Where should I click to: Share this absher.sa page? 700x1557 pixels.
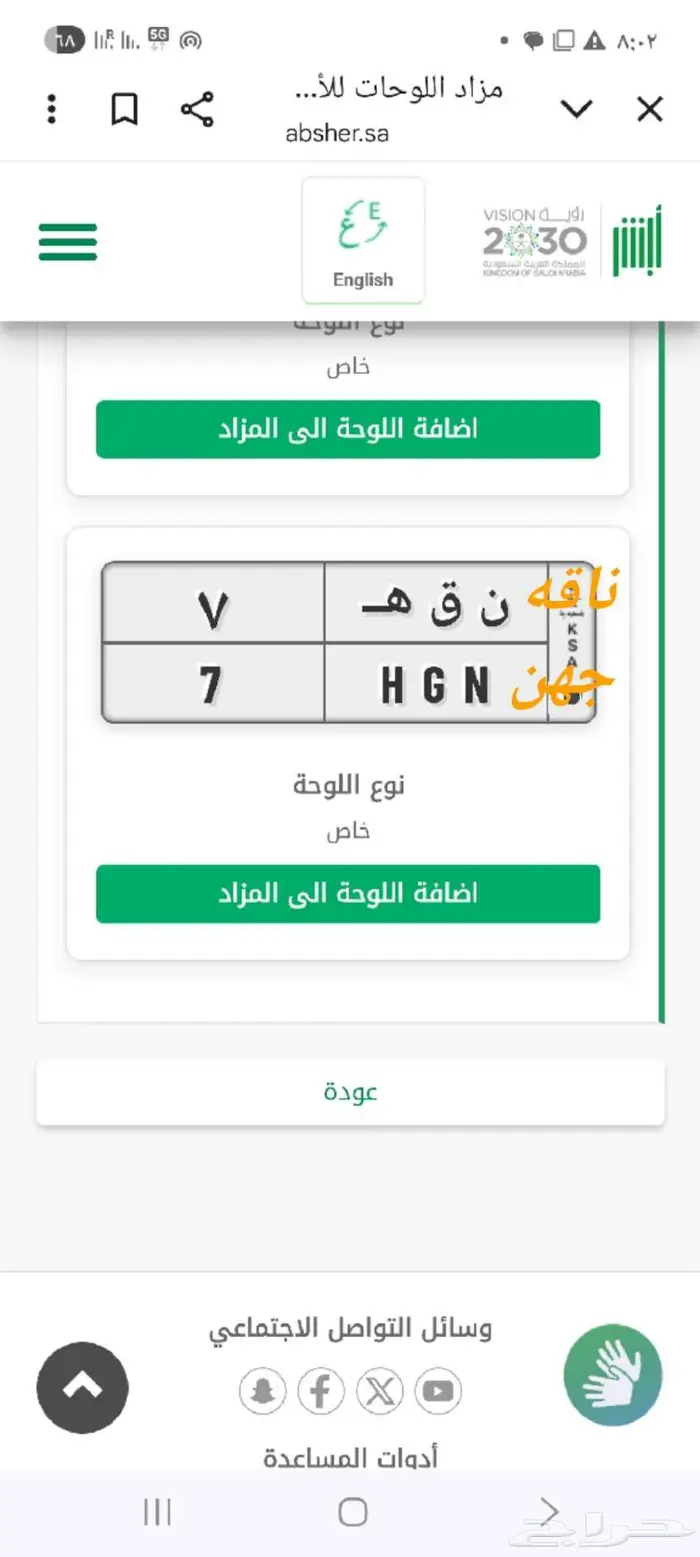197,109
